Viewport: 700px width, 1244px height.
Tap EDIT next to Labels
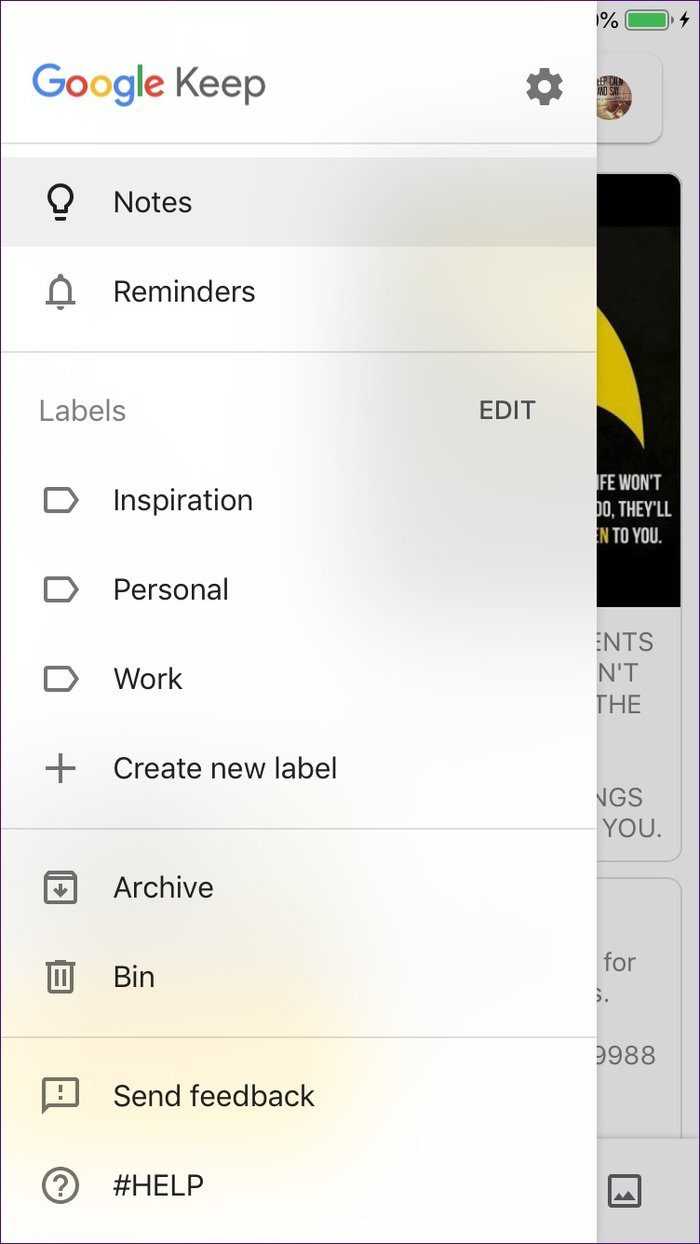point(507,411)
